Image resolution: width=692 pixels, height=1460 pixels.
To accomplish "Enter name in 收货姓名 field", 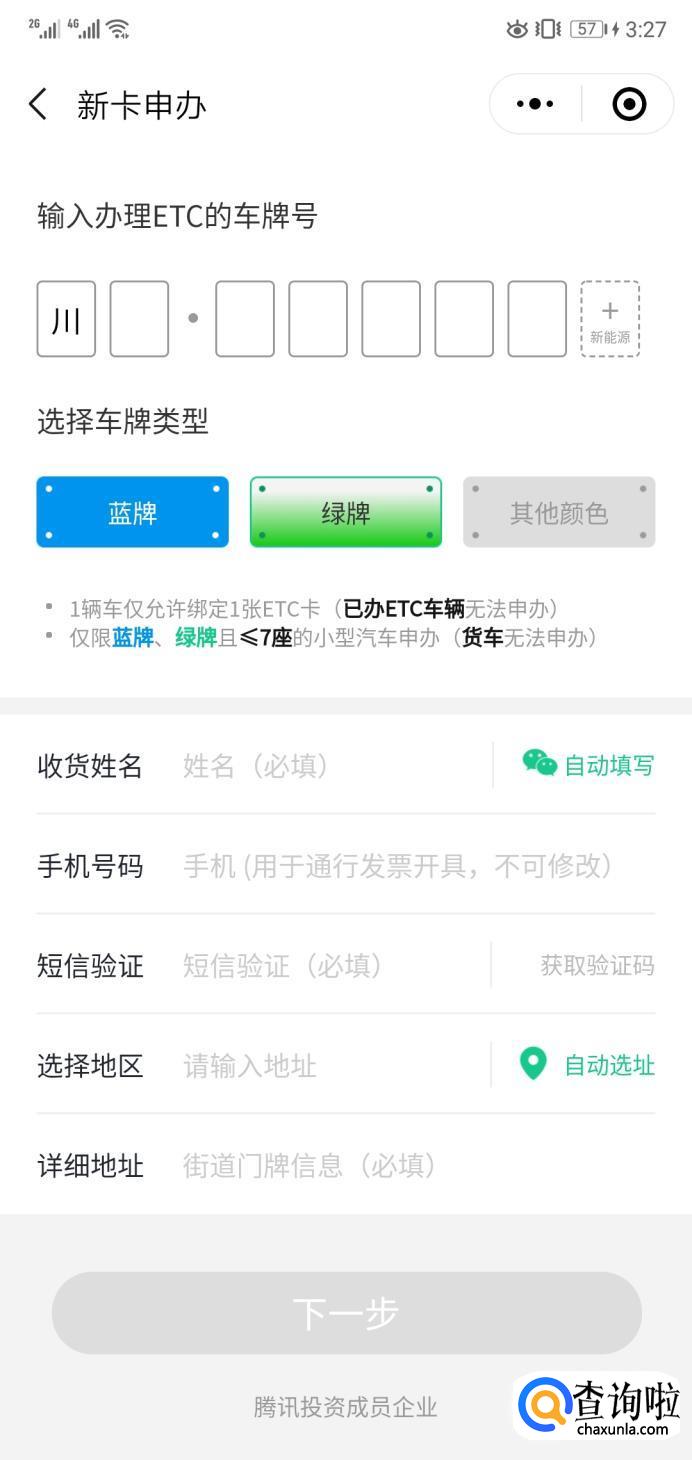I will [330, 766].
